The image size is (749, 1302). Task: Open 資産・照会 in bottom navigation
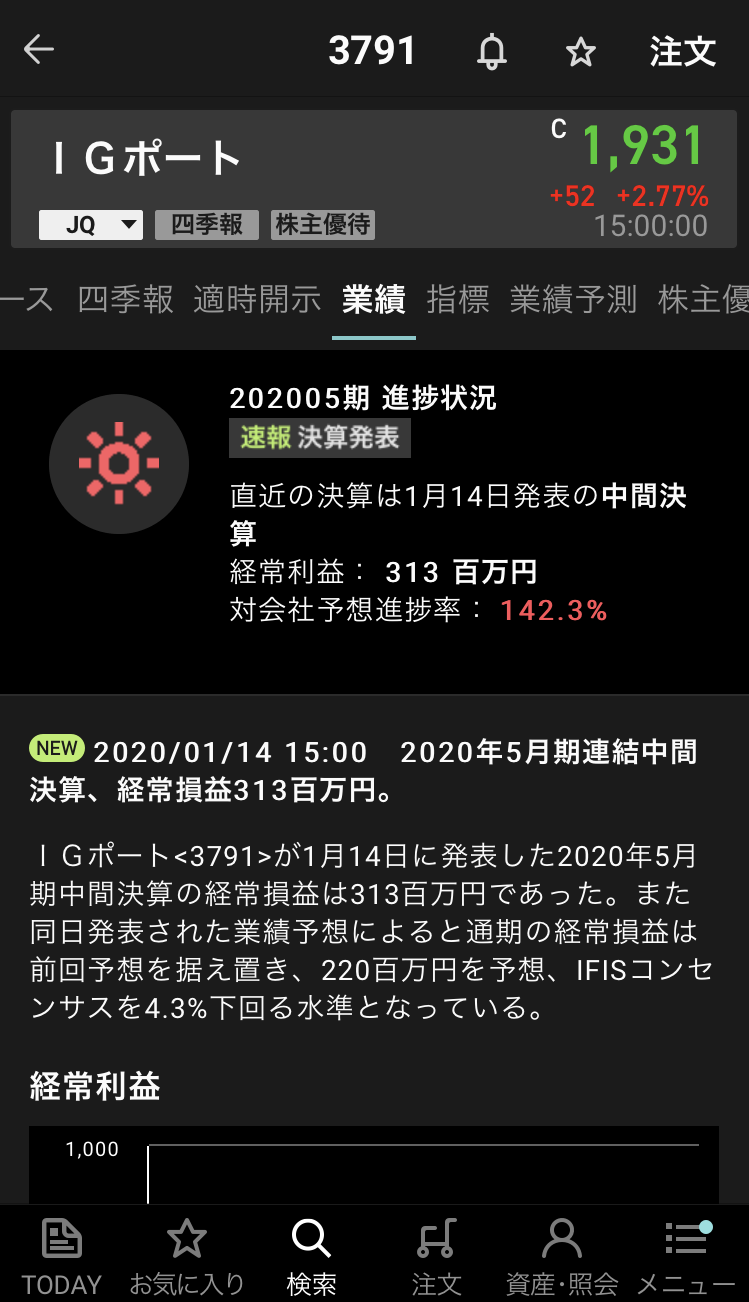coord(561,1255)
